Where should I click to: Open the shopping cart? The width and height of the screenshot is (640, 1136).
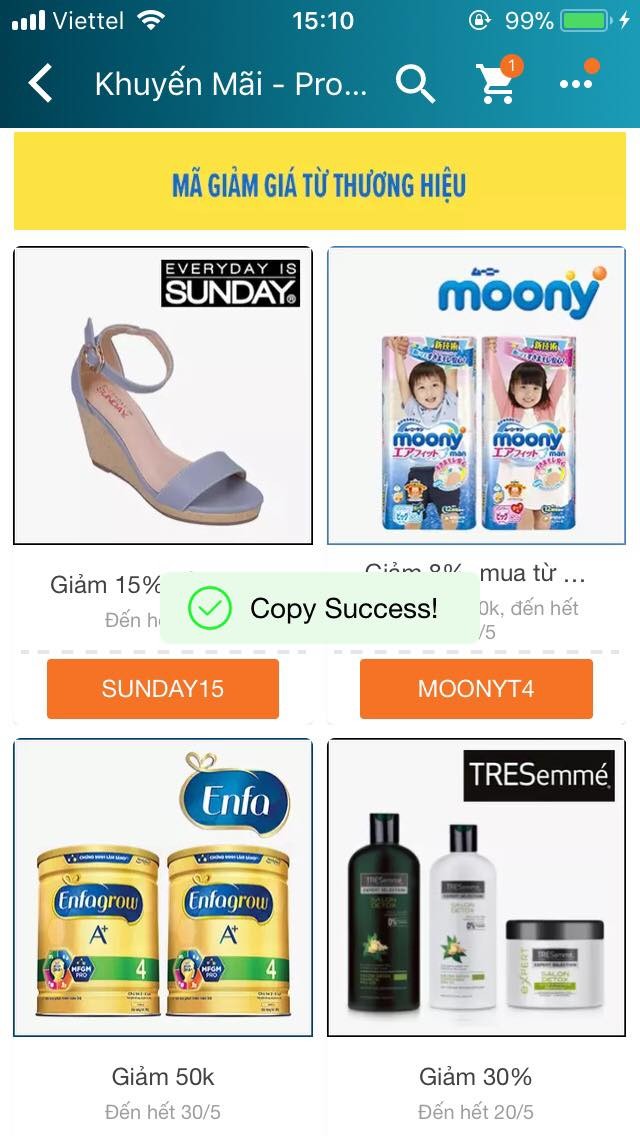point(497,84)
